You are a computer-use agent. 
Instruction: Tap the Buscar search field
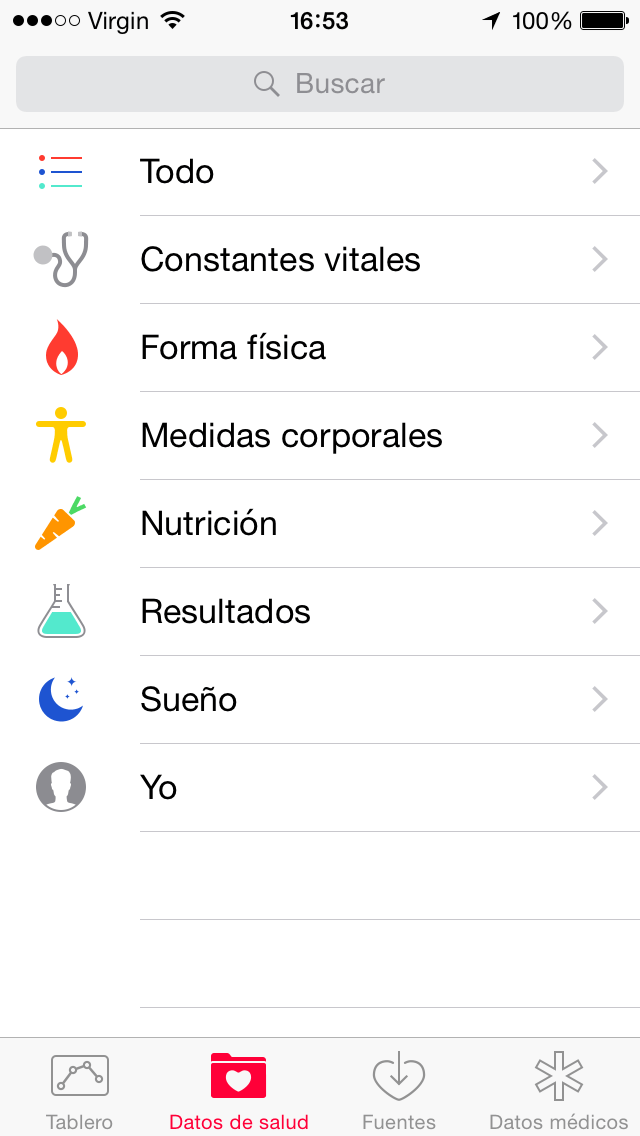(x=320, y=84)
